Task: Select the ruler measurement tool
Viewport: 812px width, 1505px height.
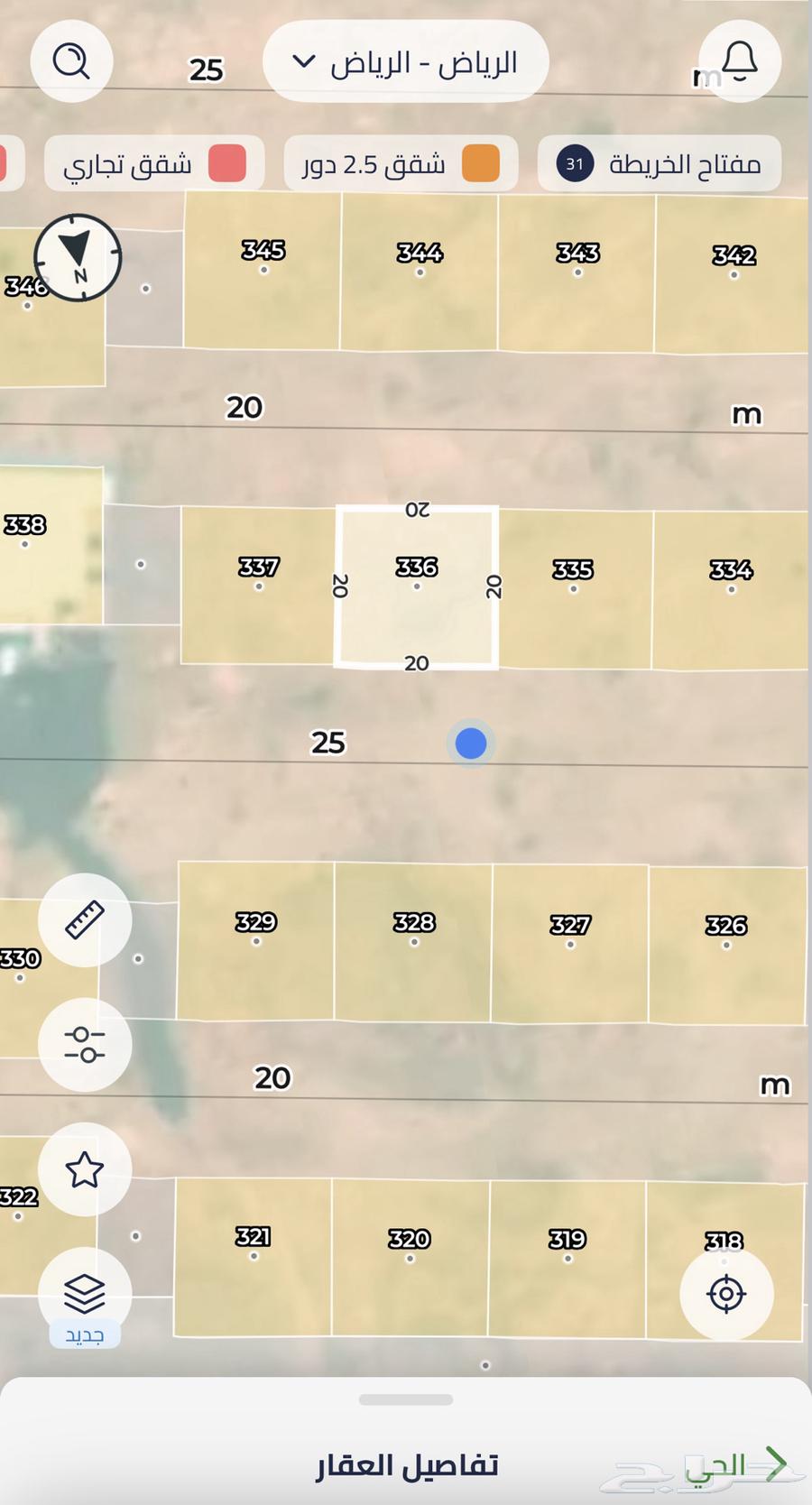Action: [x=84, y=920]
